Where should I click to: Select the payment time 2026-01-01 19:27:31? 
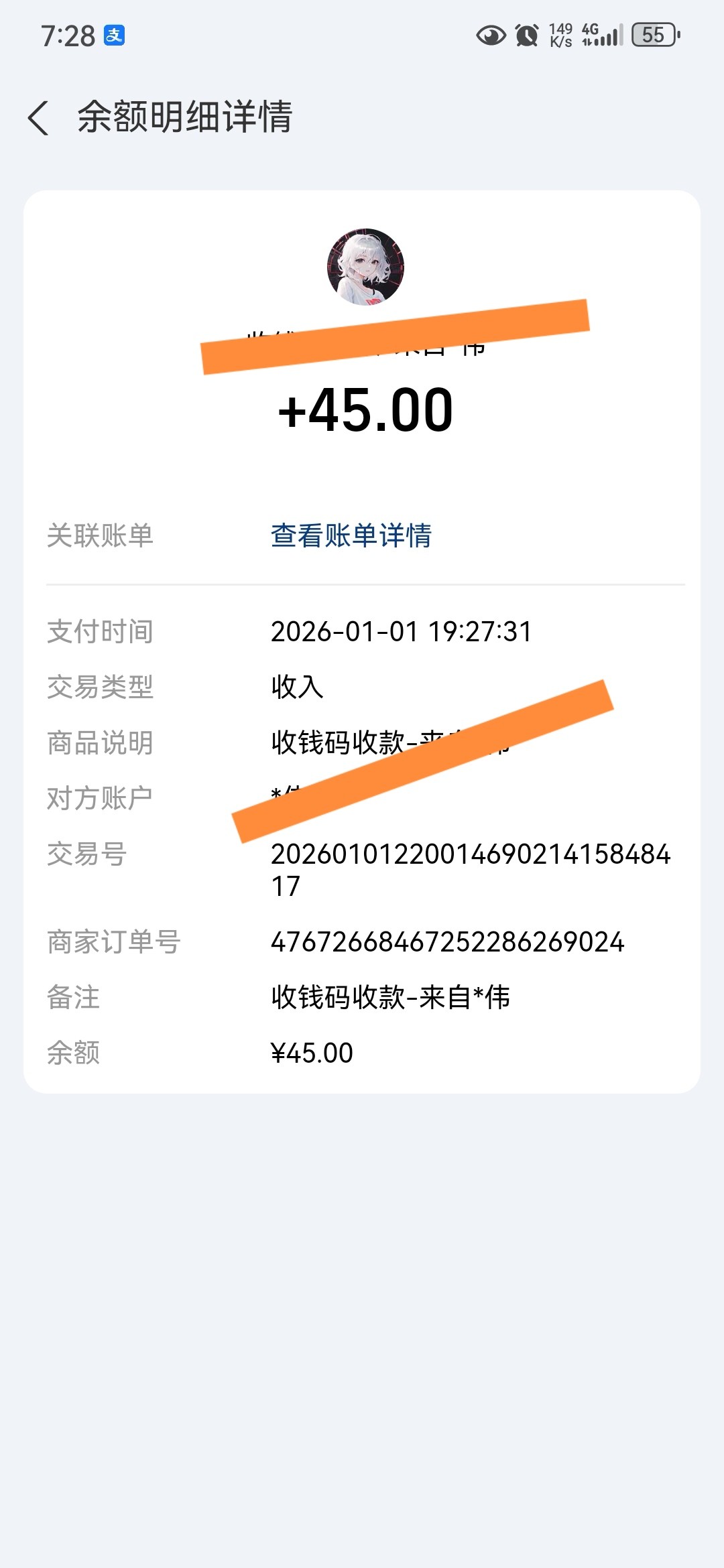[401, 631]
